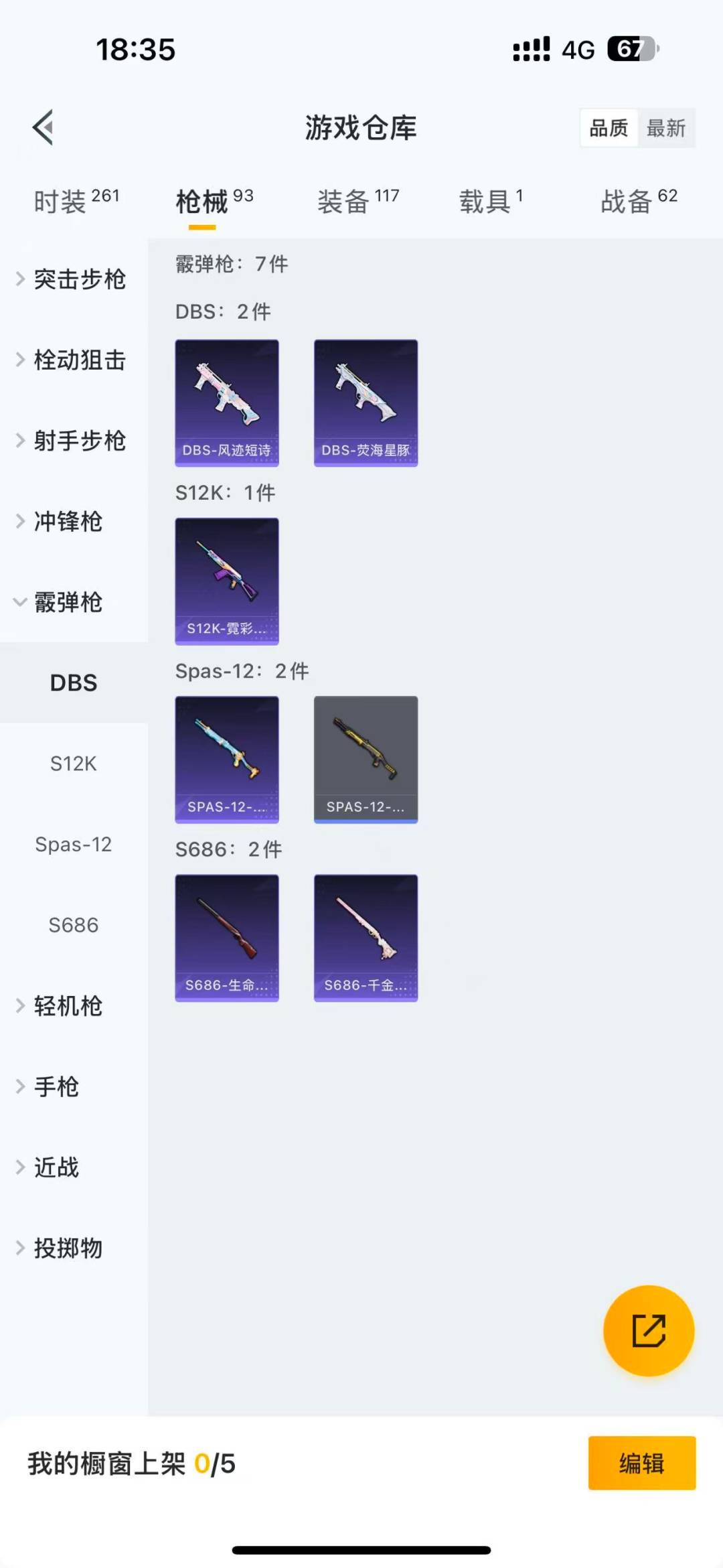Viewport: 723px width, 1568px height.
Task: Open the DBS-风迹短诗 skin card
Action: (x=227, y=403)
